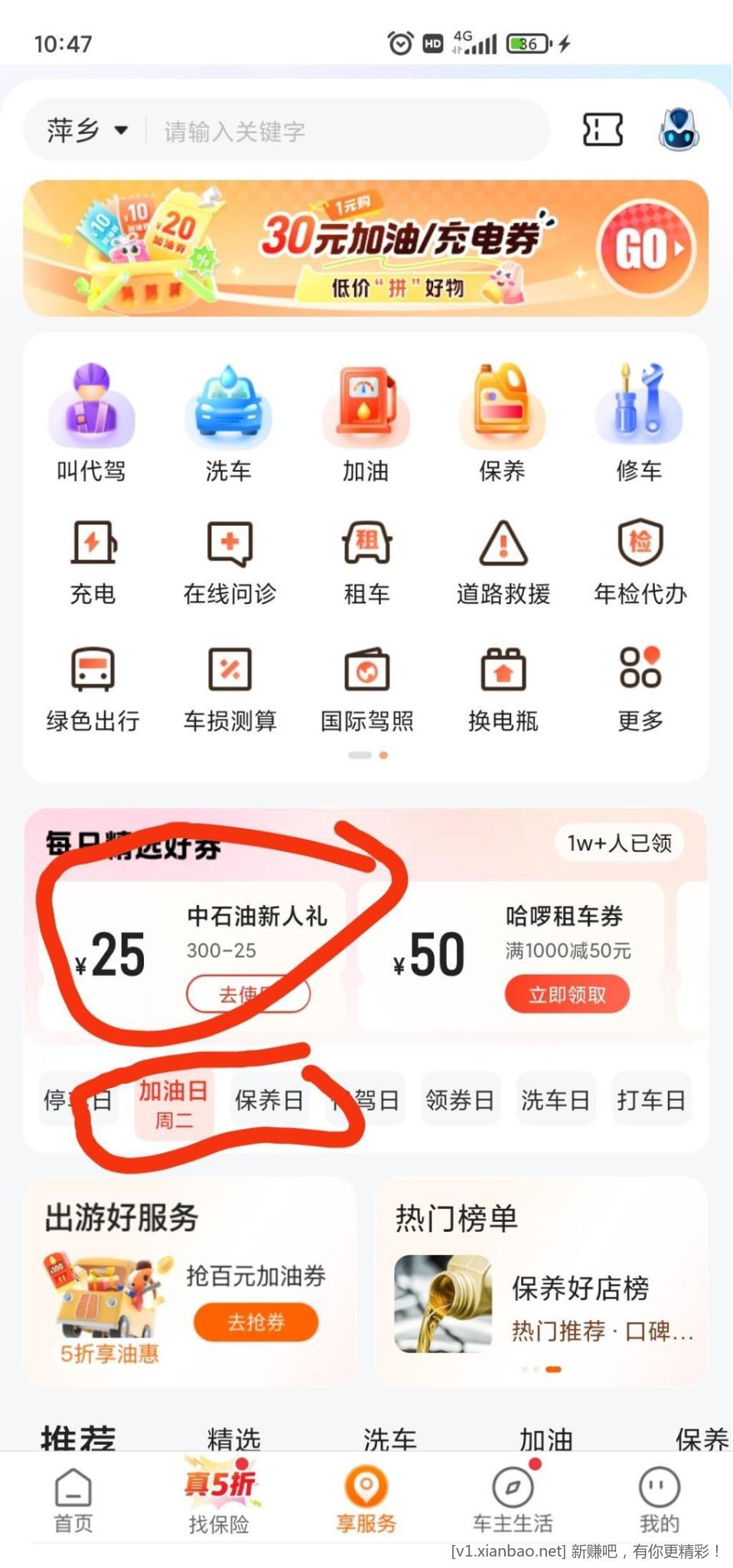Switch to the 车主生活 tab
The height and width of the screenshot is (1568, 733).
(512, 1501)
